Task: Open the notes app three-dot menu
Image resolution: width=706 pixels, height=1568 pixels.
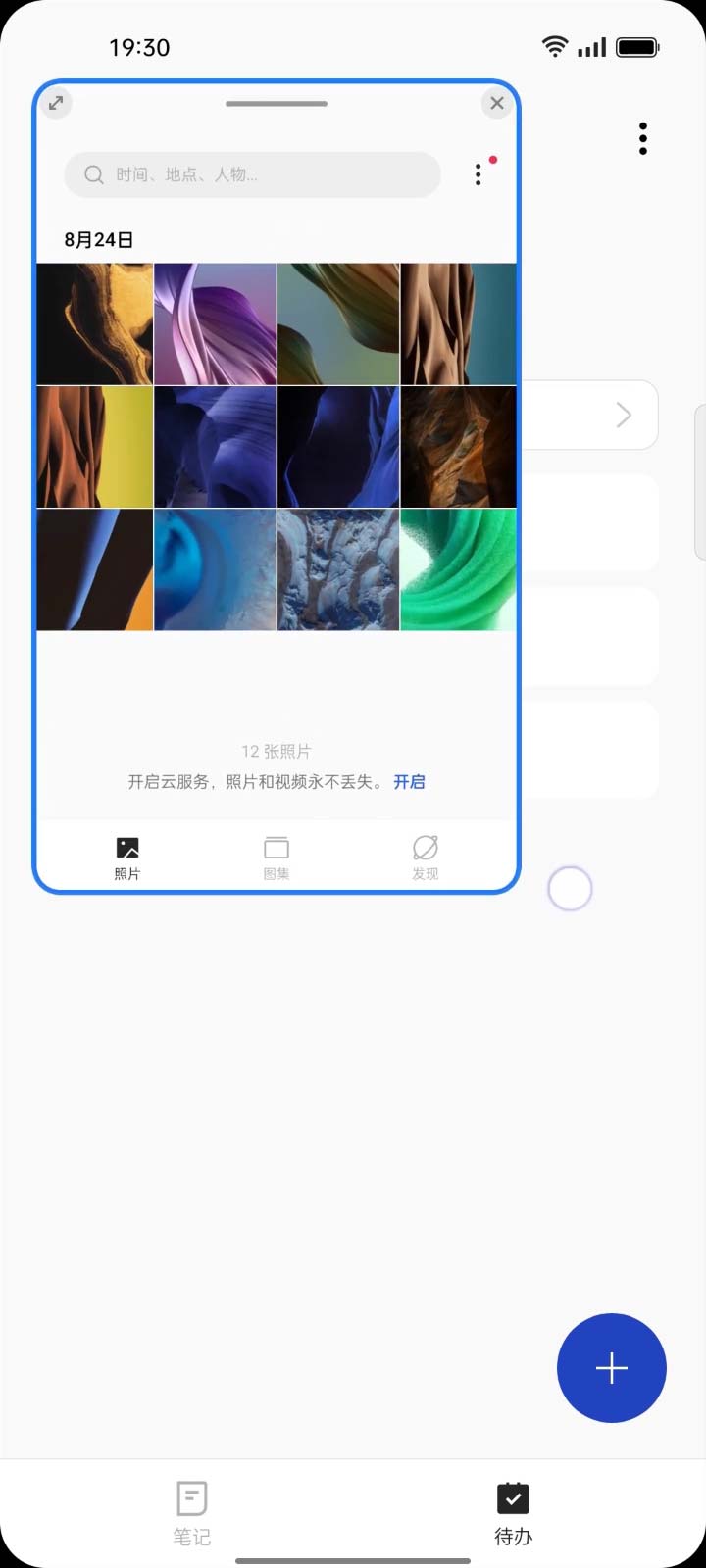Action: pos(643,139)
